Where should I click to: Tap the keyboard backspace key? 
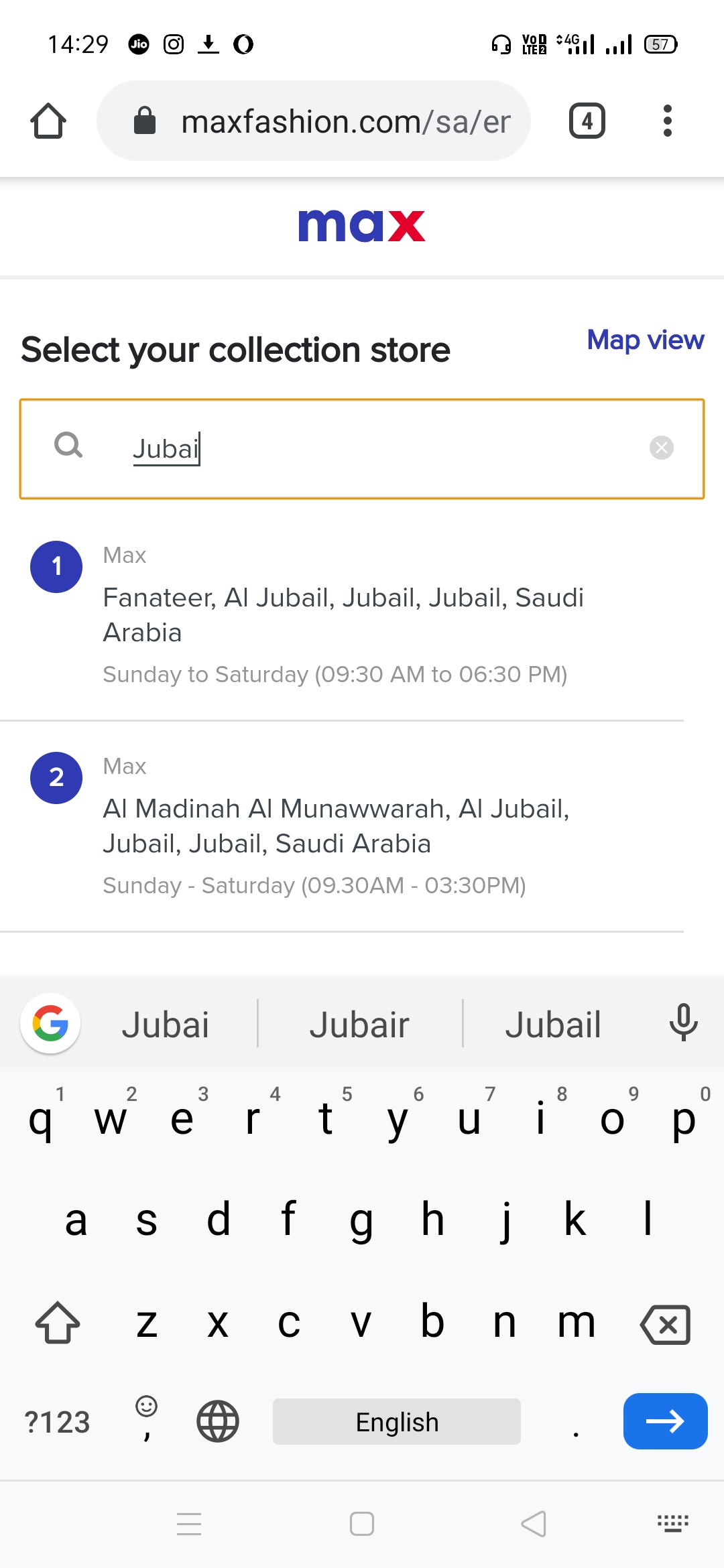(665, 1324)
